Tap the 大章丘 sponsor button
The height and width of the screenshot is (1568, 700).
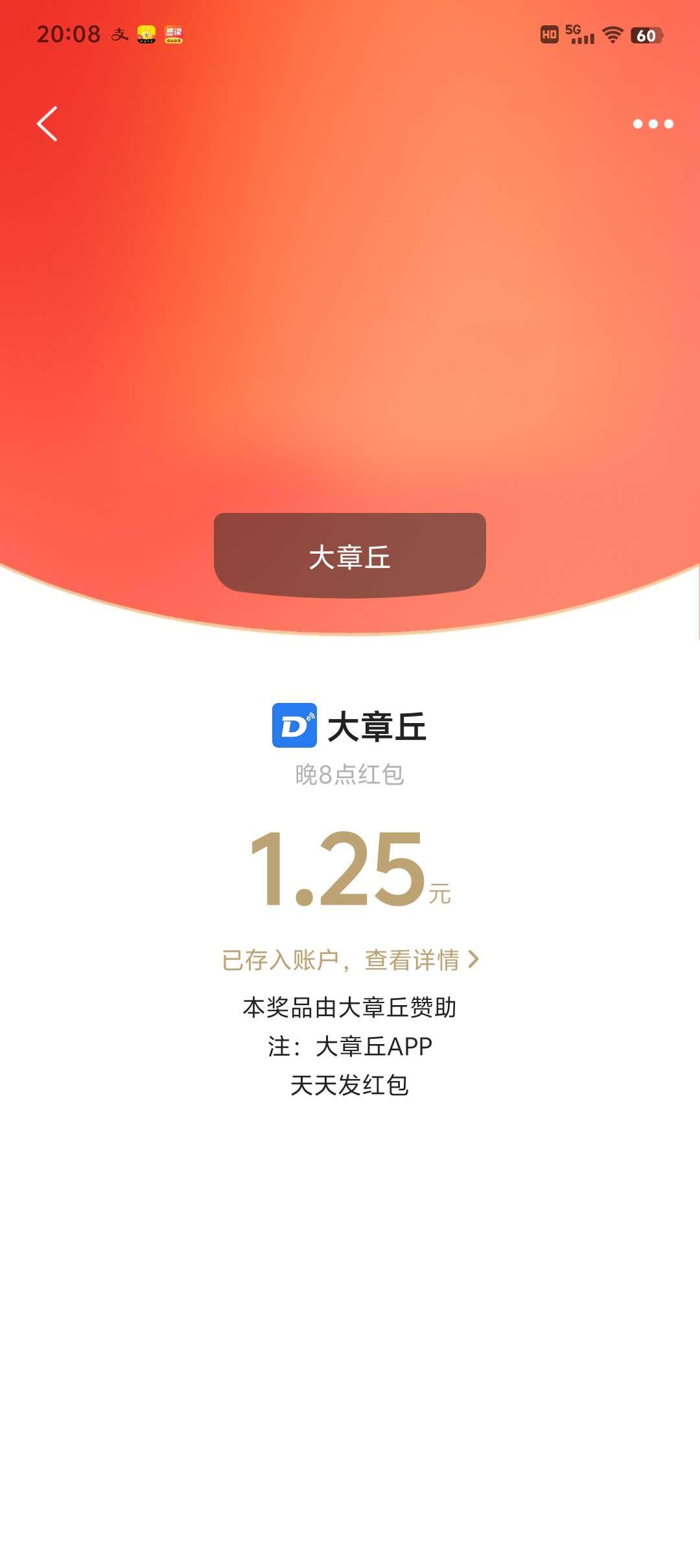(x=350, y=556)
